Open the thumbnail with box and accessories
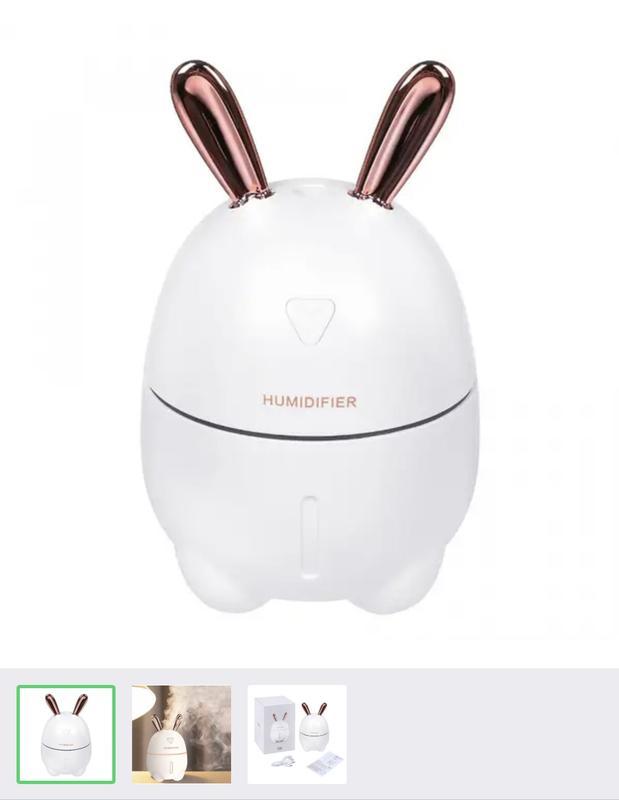The image size is (619, 800). pyautogui.click(x=297, y=734)
